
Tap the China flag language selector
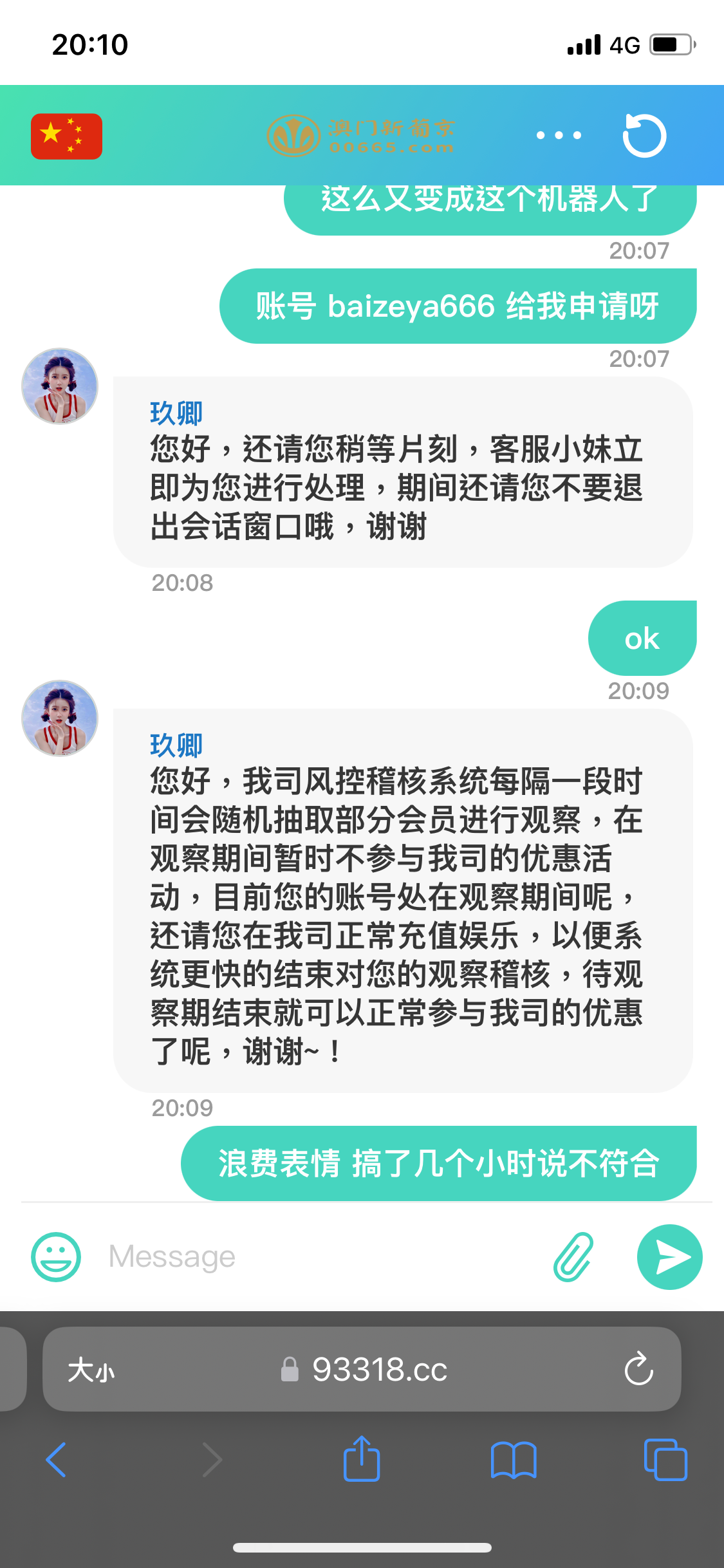pos(66,136)
